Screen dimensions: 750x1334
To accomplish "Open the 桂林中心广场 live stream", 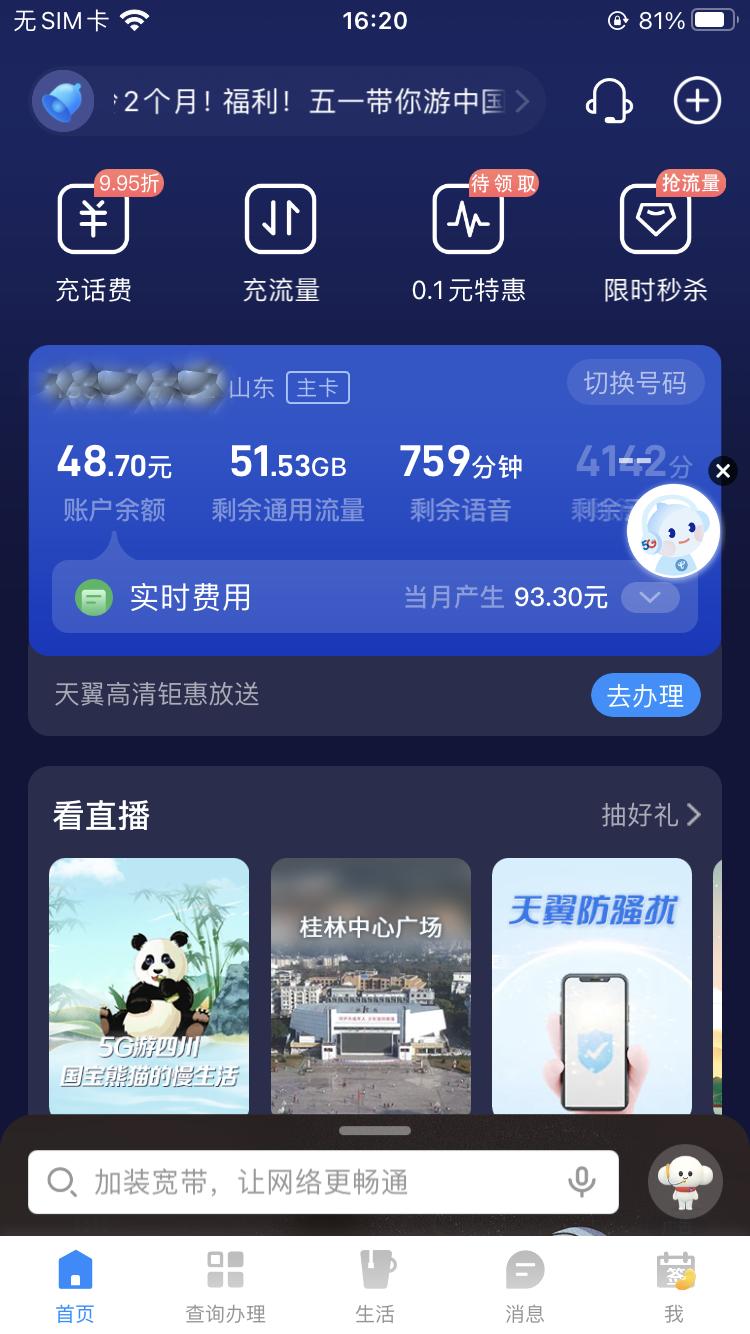I will 370,985.
